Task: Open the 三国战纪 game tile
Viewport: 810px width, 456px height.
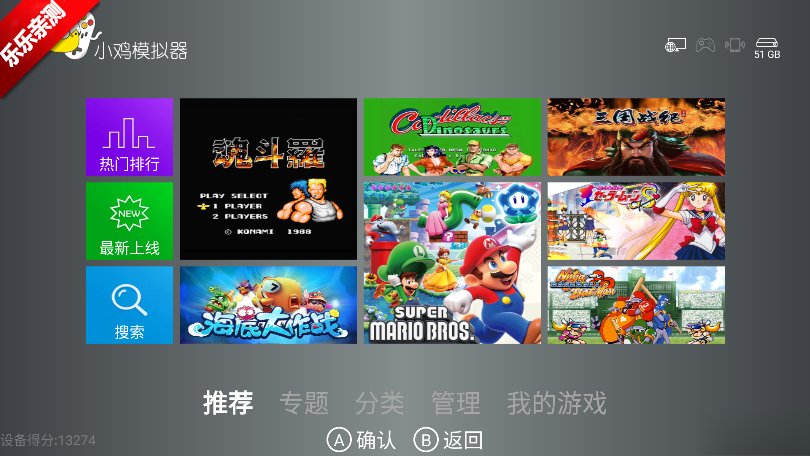Action: [636, 137]
